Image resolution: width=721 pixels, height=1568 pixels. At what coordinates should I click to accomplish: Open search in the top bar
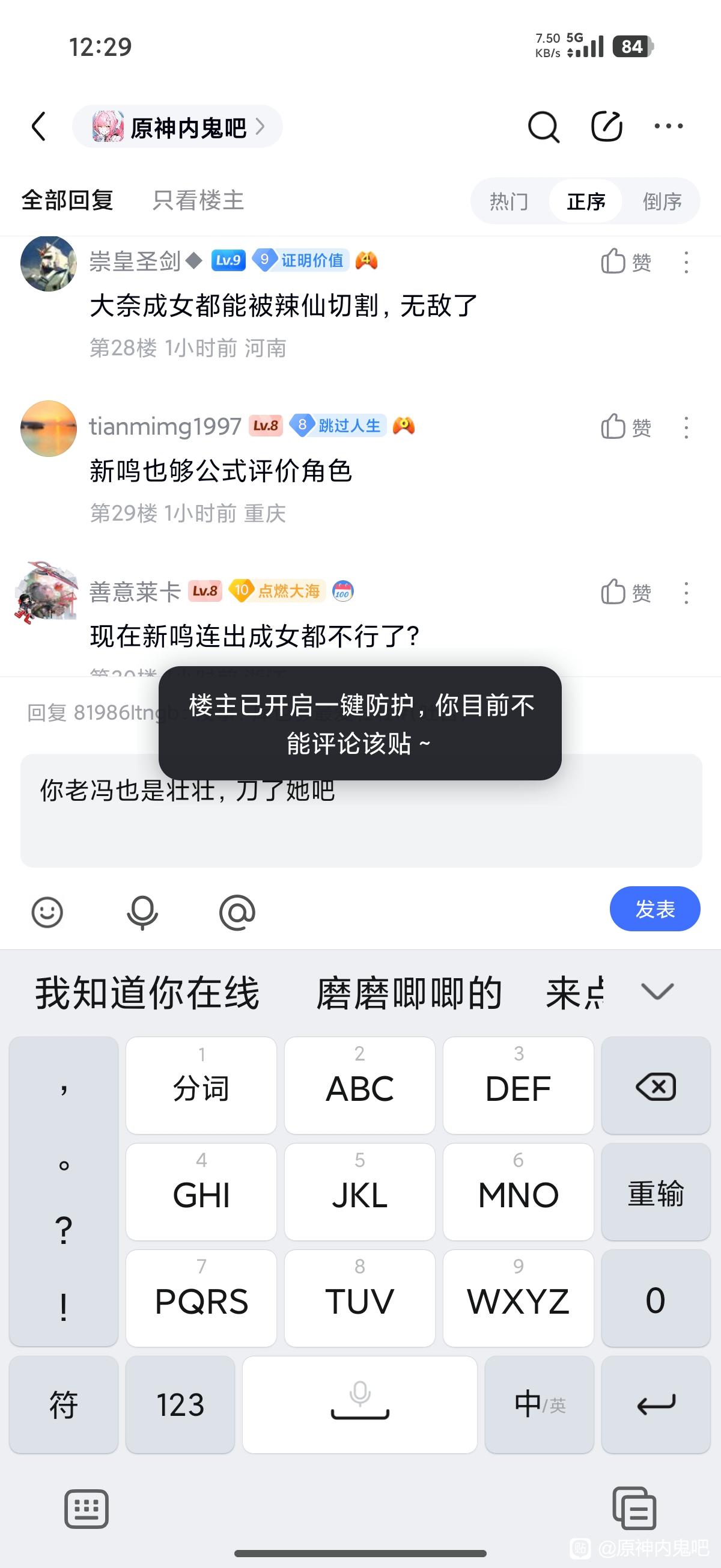click(543, 127)
